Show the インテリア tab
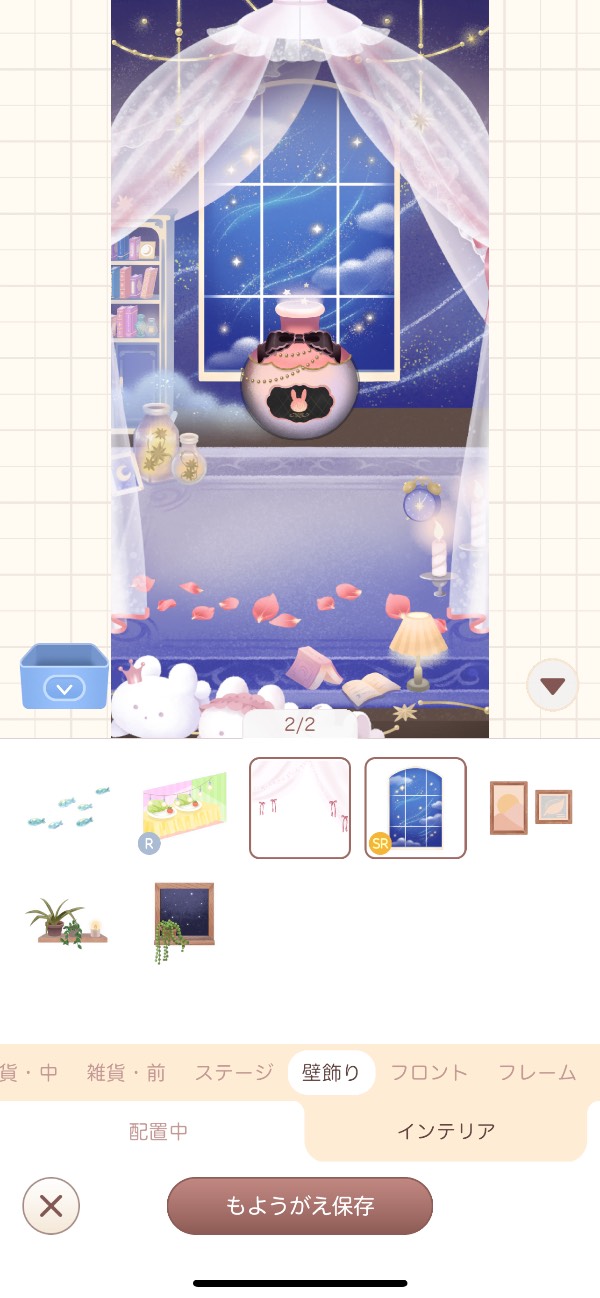The height and width of the screenshot is (1298, 600). pos(446,1132)
